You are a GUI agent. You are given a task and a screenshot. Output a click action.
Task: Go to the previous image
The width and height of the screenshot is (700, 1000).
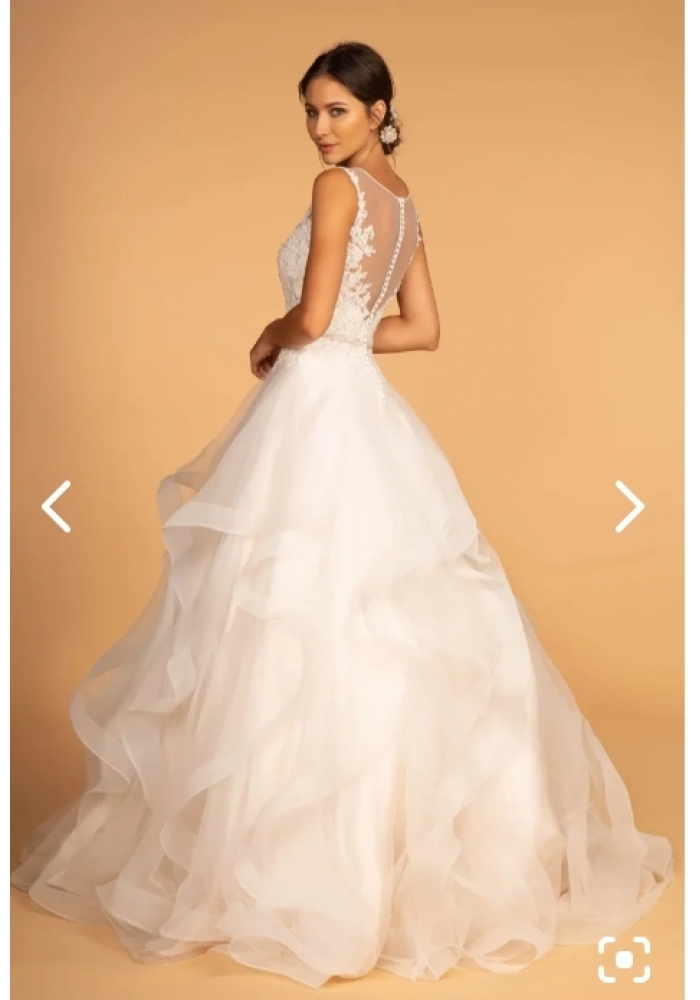click(x=56, y=506)
